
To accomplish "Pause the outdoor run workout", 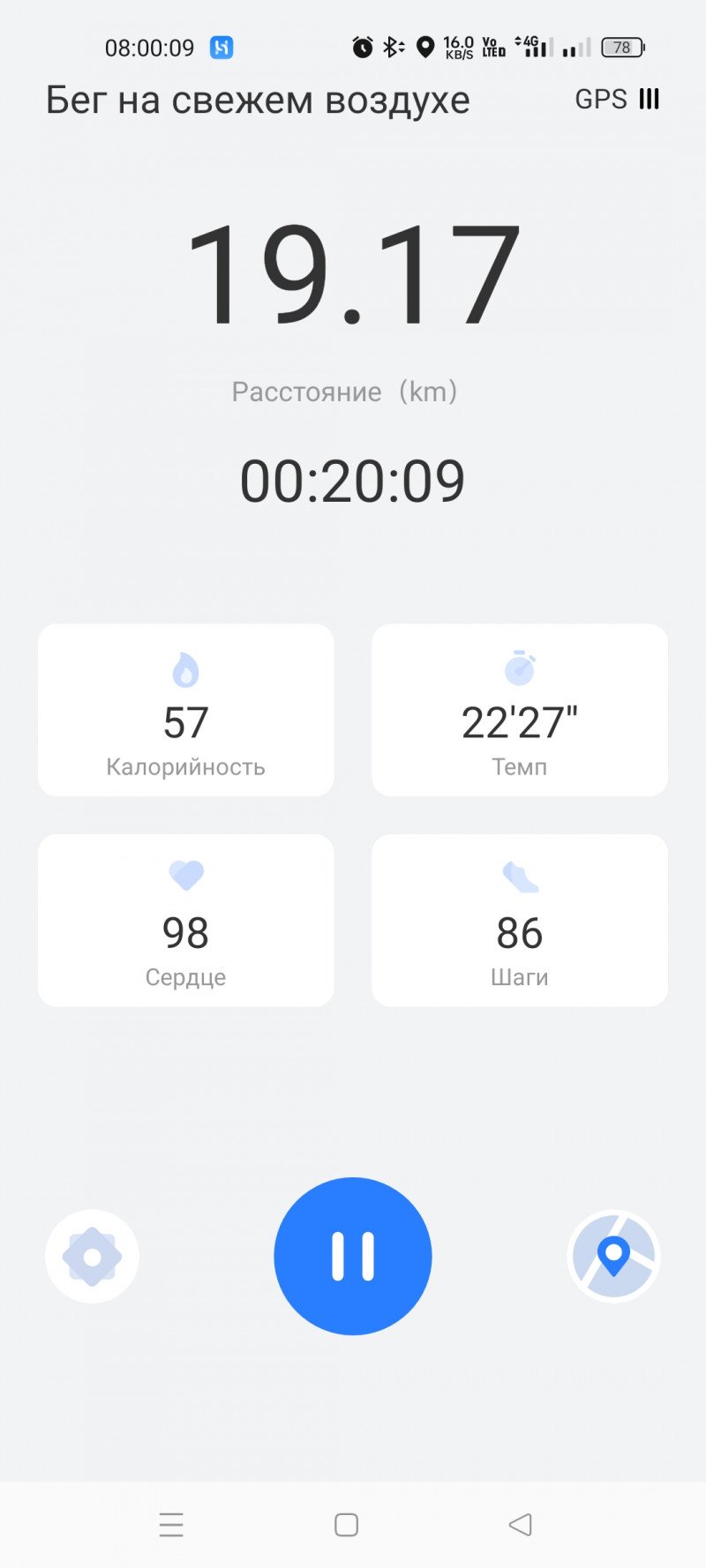I will 352,1256.
